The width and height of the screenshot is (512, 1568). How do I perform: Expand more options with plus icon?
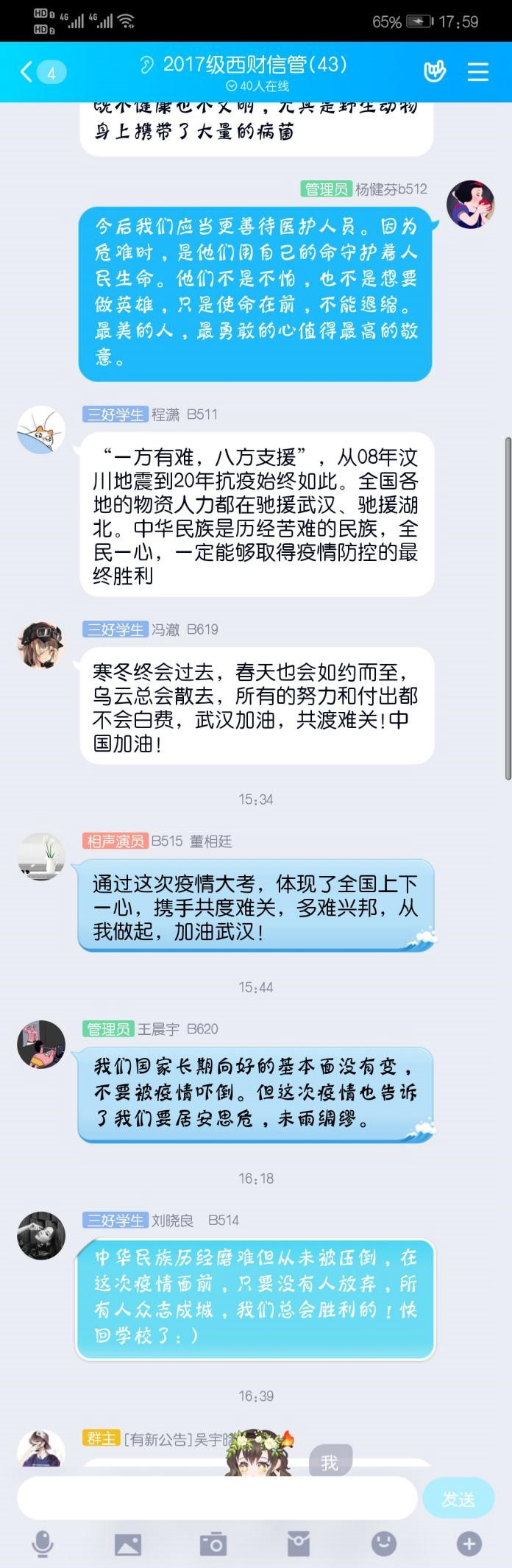pyautogui.click(x=469, y=1544)
